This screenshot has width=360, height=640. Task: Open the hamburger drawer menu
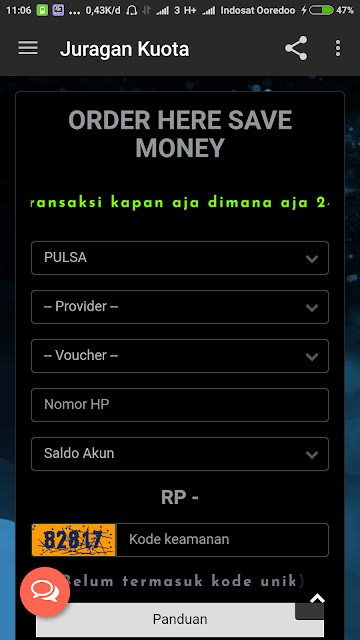coord(28,48)
